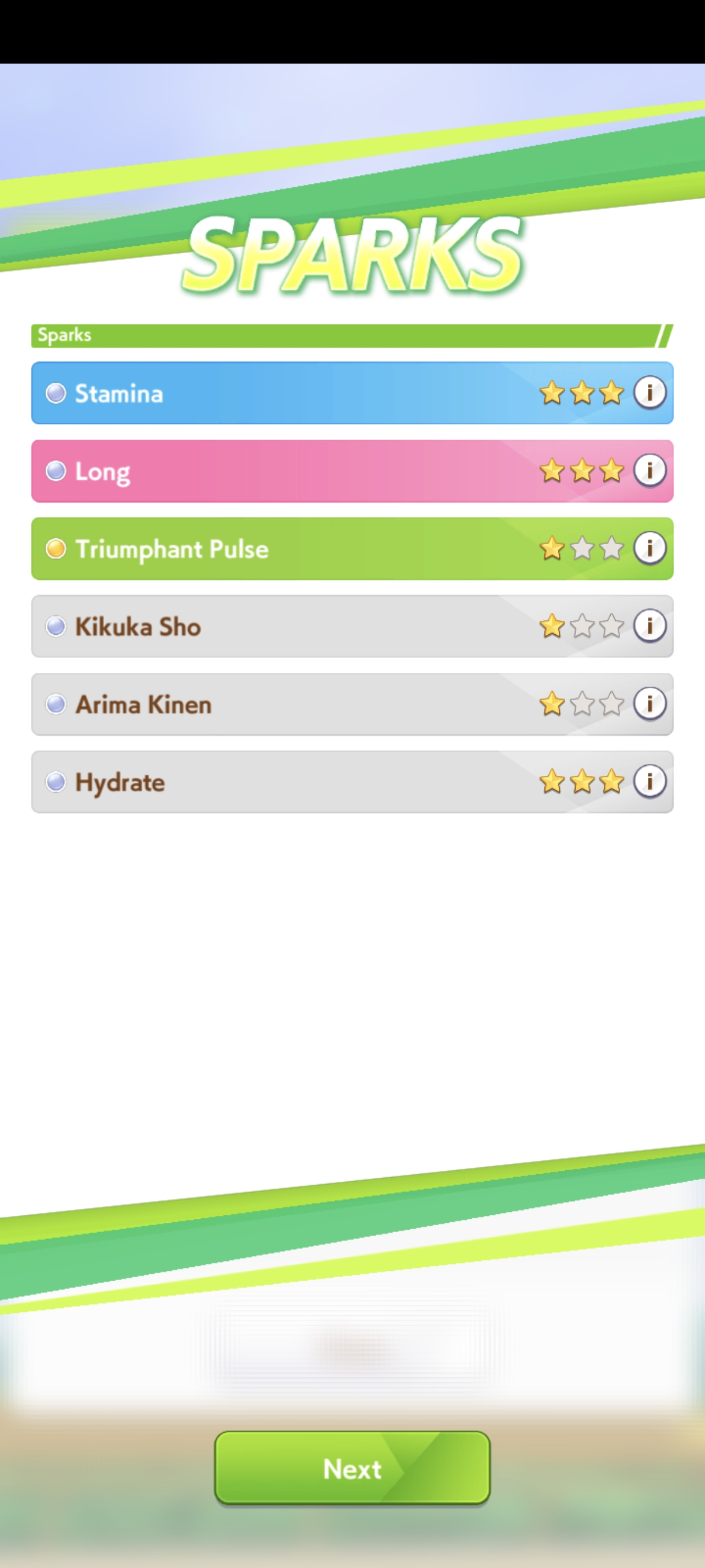Open info for the Long spark
The image size is (705, 1568).
[650, 471]
